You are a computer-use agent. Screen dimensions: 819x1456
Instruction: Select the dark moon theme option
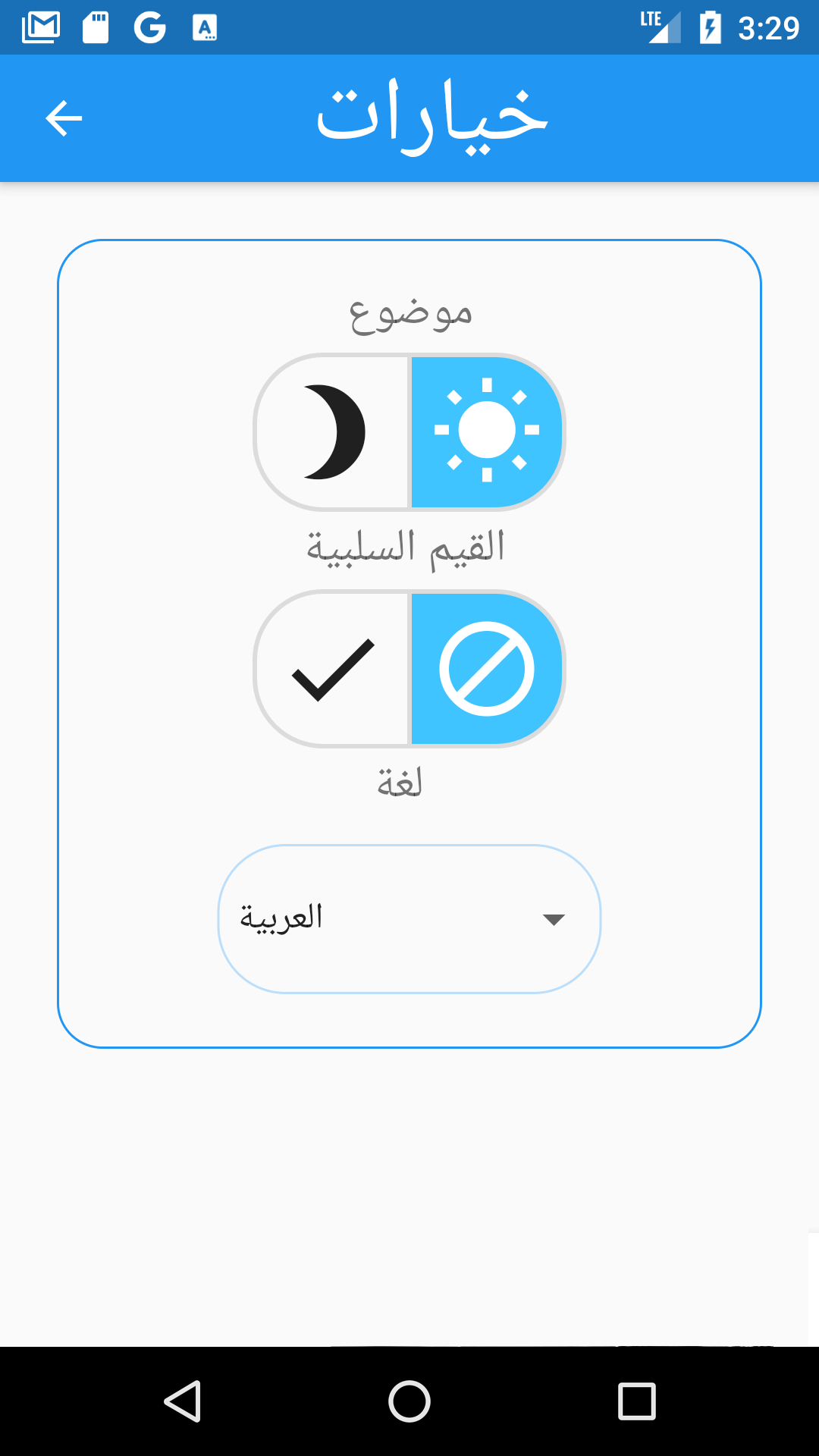click(x=334, y=432)
